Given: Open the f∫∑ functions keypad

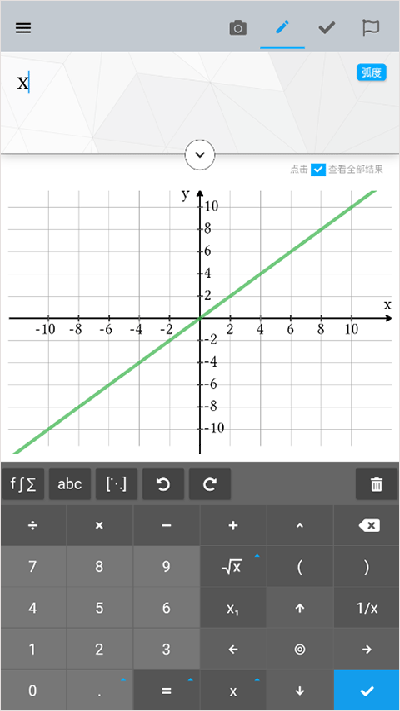Looking at the screenshot, I should tap(23, 484).
